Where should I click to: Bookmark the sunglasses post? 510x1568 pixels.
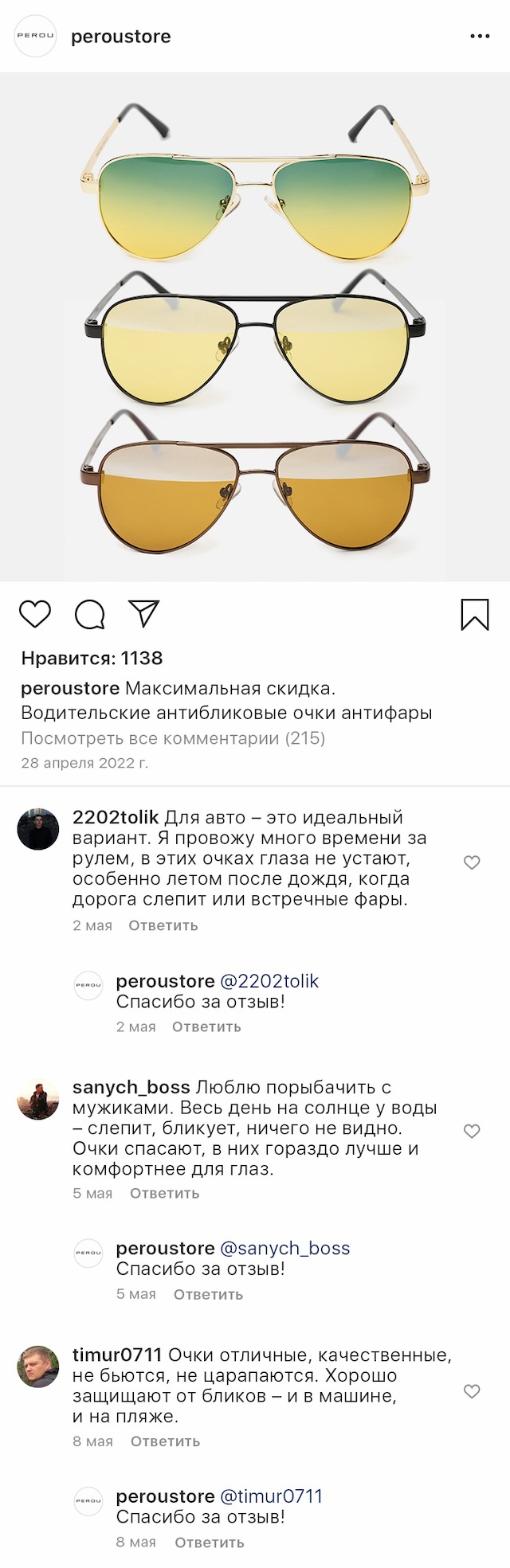pyautogui.click(x=475, y=614)
